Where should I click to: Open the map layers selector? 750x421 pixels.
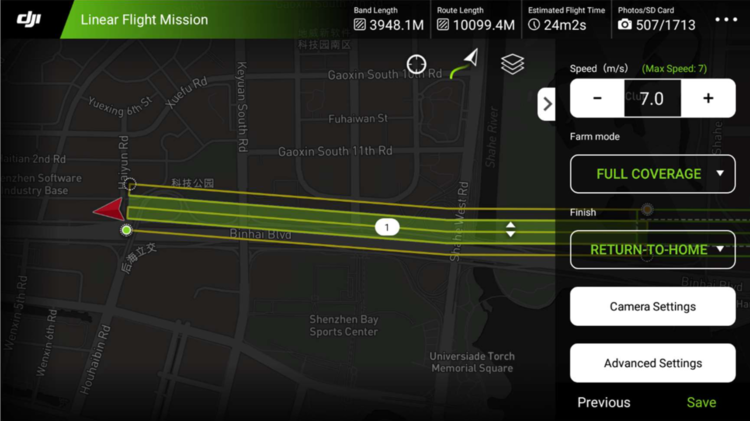point(512,64)
